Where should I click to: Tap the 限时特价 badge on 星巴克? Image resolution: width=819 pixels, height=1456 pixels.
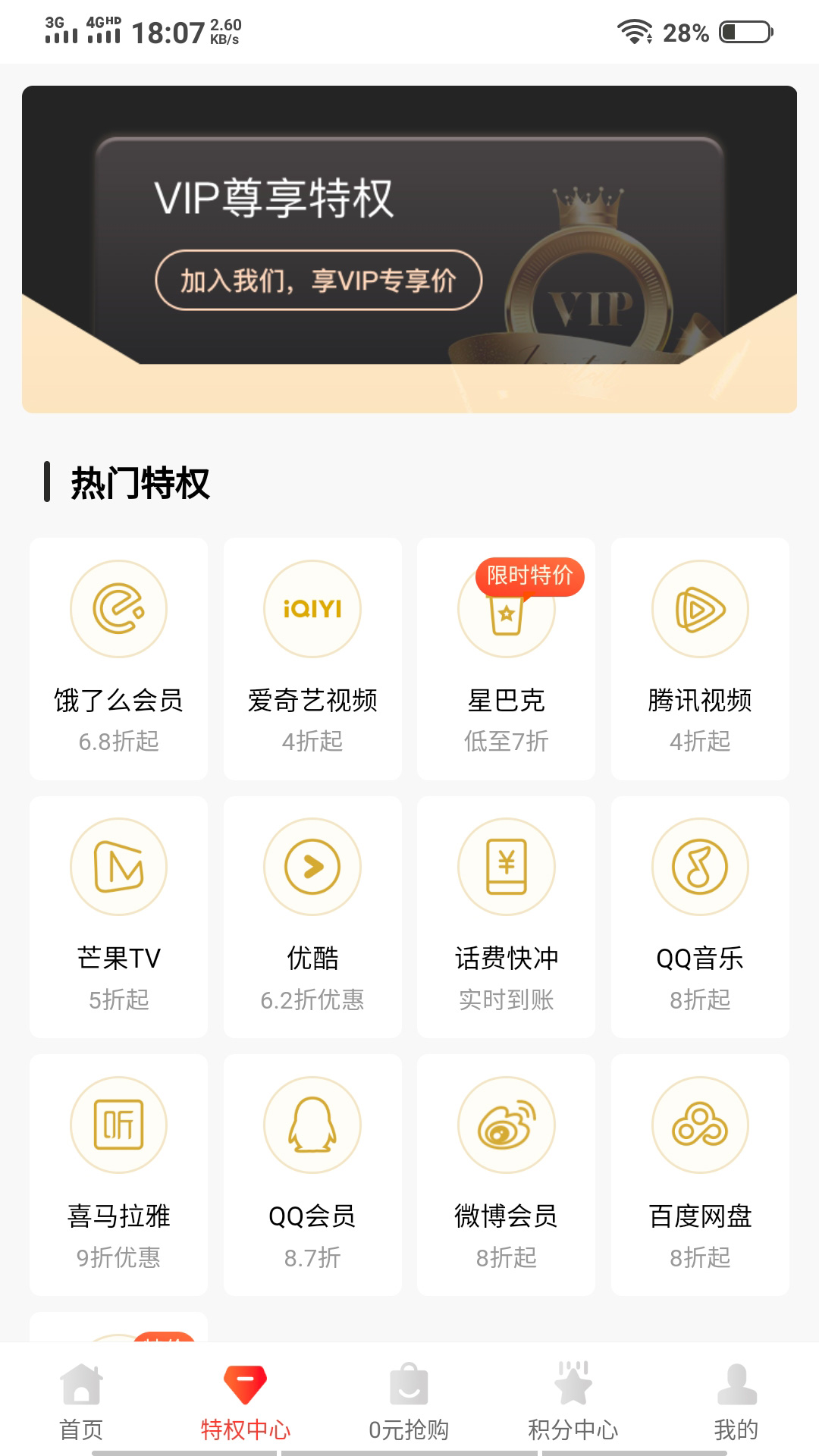click(531, 576)
